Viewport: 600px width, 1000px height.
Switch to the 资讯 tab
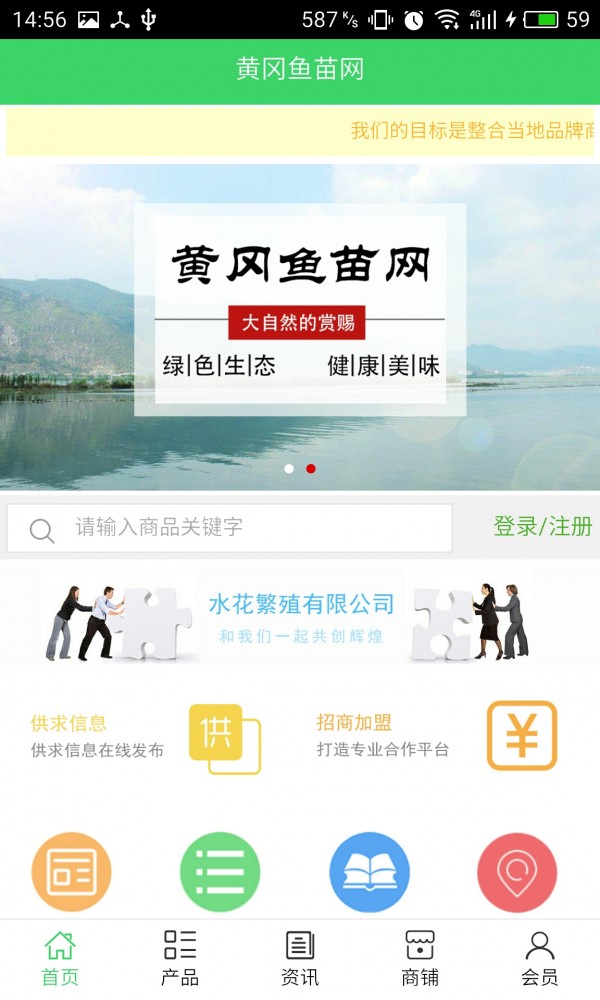coord(300,958)
